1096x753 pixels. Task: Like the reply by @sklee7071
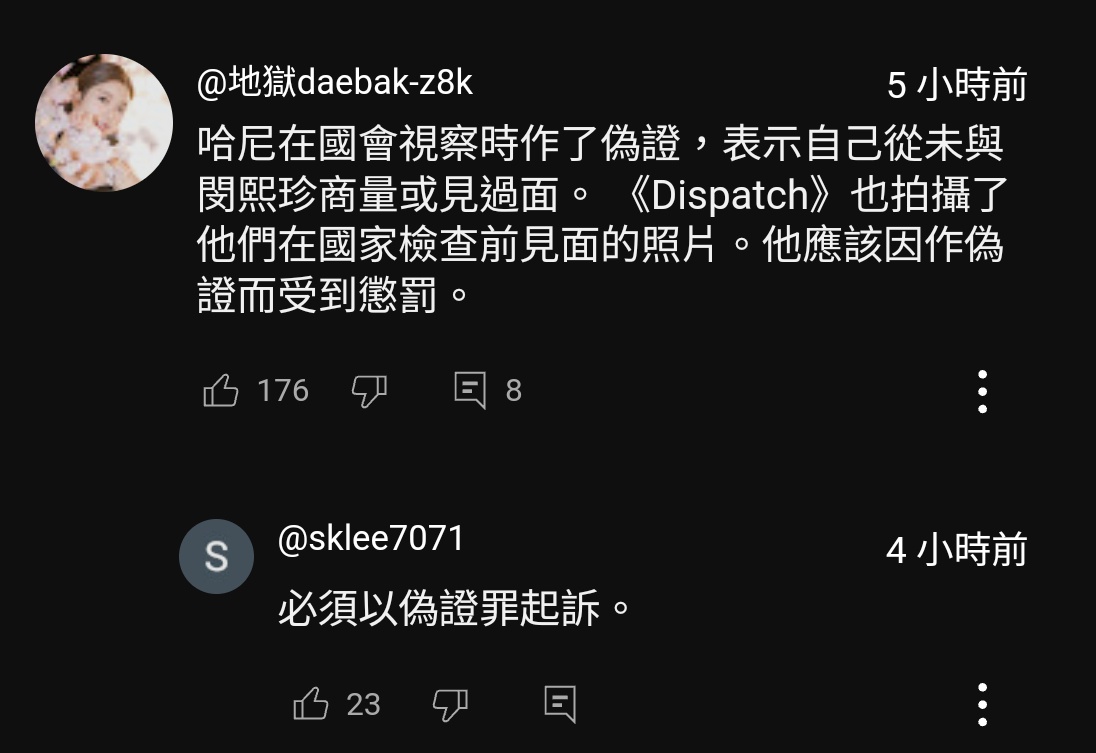coord(311,704)
